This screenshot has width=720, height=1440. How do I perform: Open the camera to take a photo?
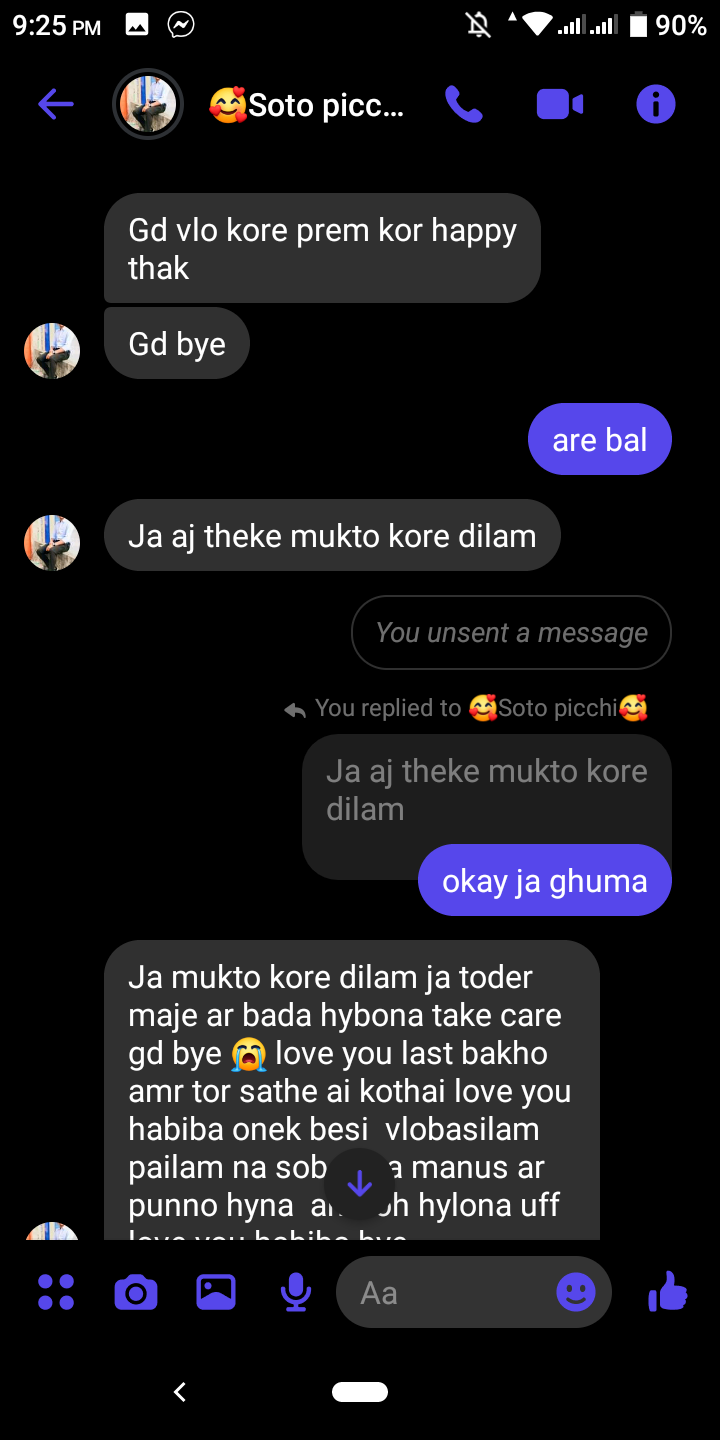pyautogui.click(x=136, y=1292)
